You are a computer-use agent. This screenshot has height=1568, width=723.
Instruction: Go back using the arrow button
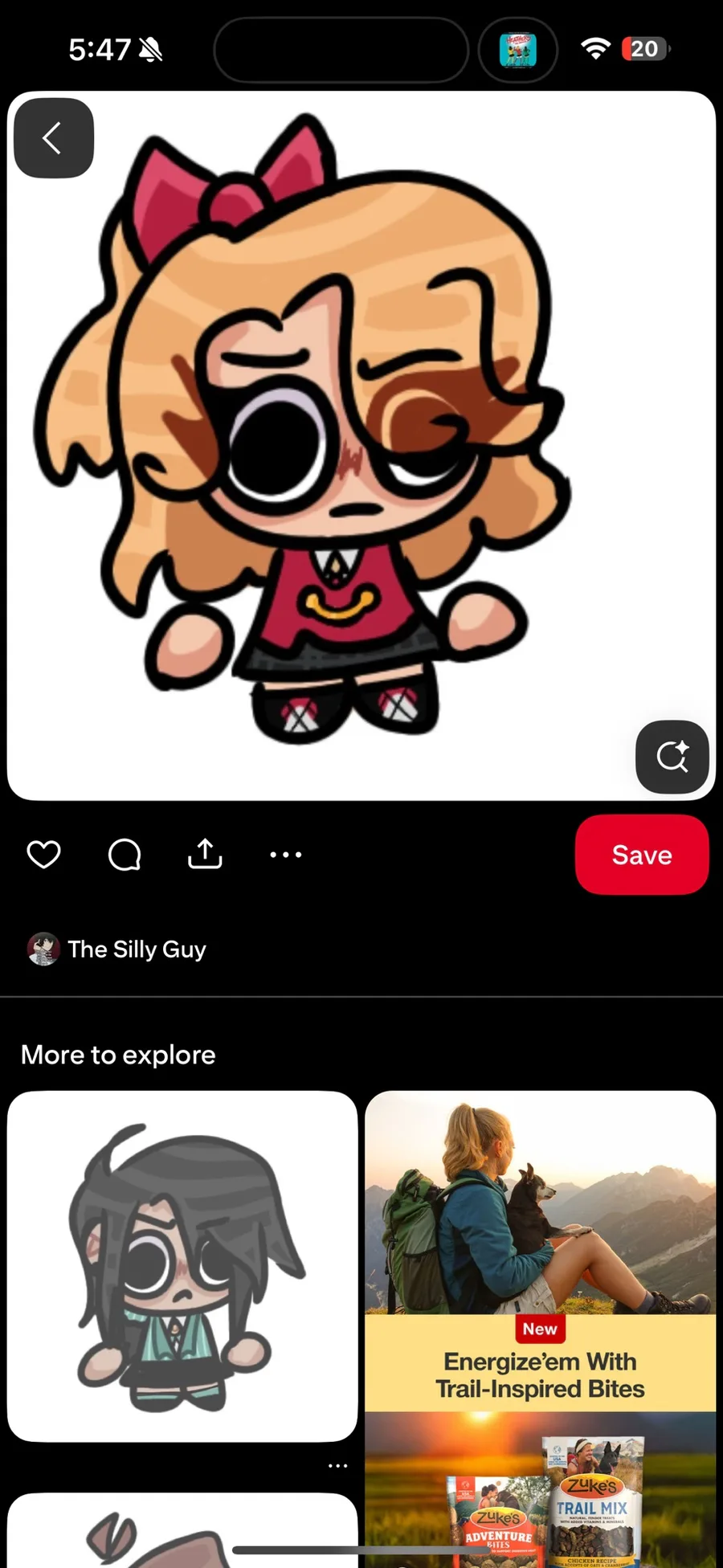tap(54, 138)
